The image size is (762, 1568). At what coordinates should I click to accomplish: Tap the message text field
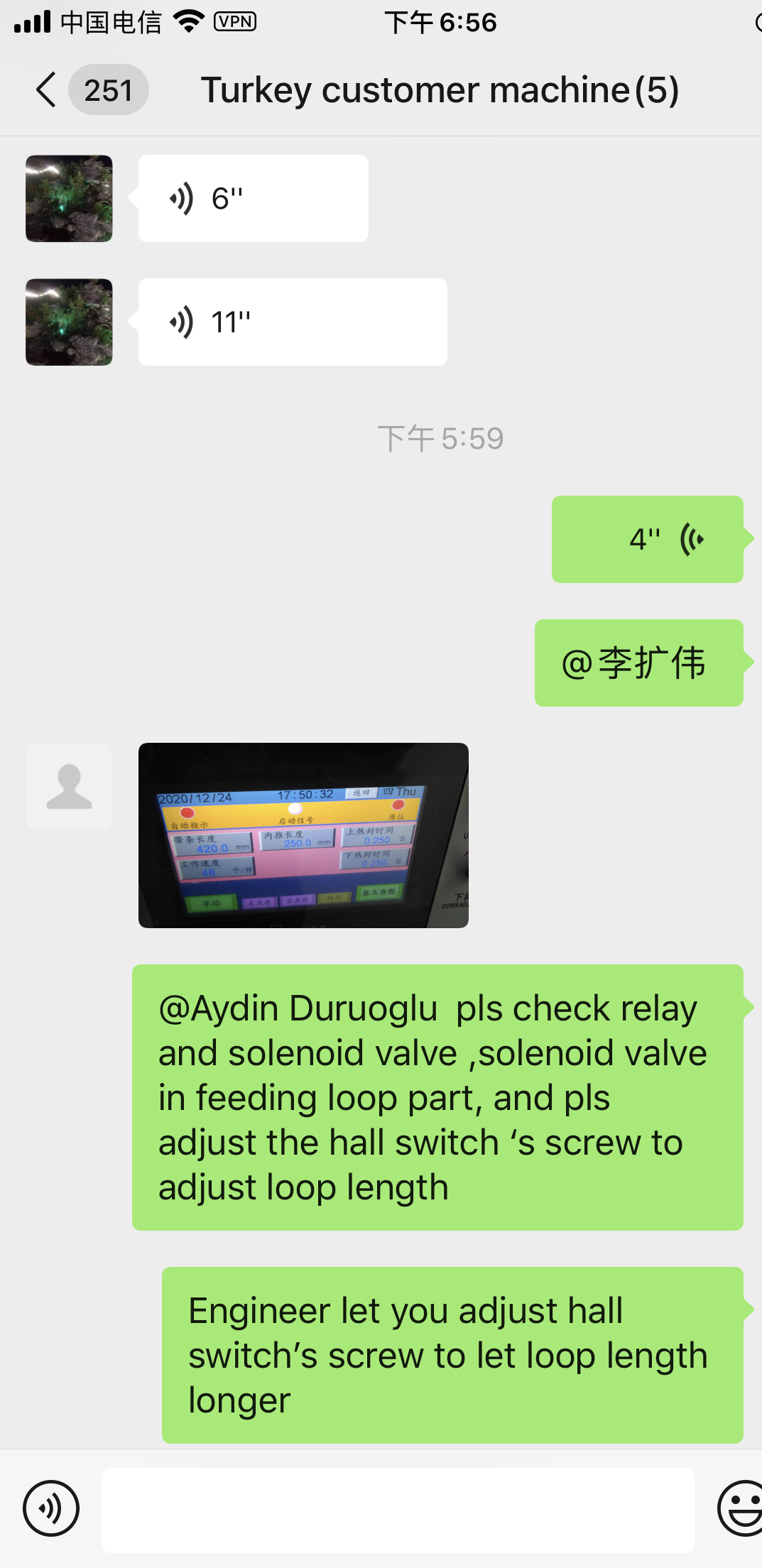tap(398, 1510)
